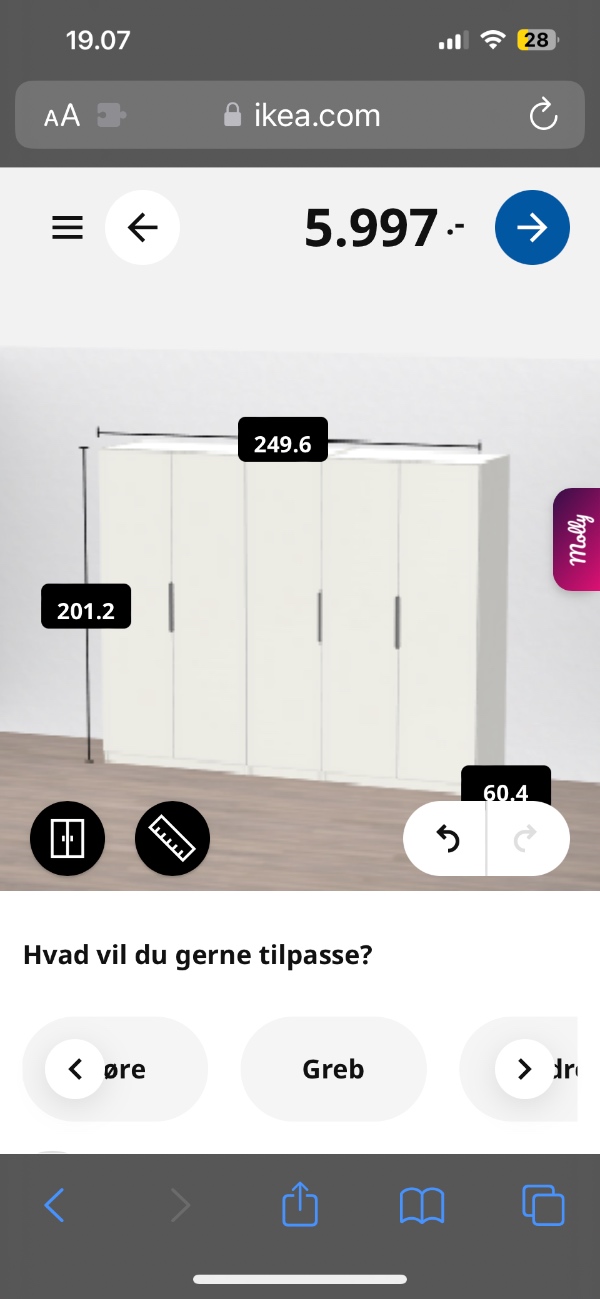Reload the ikea.com page
The width and height of the screenshot is (600, 1299).
click(543, 116)
